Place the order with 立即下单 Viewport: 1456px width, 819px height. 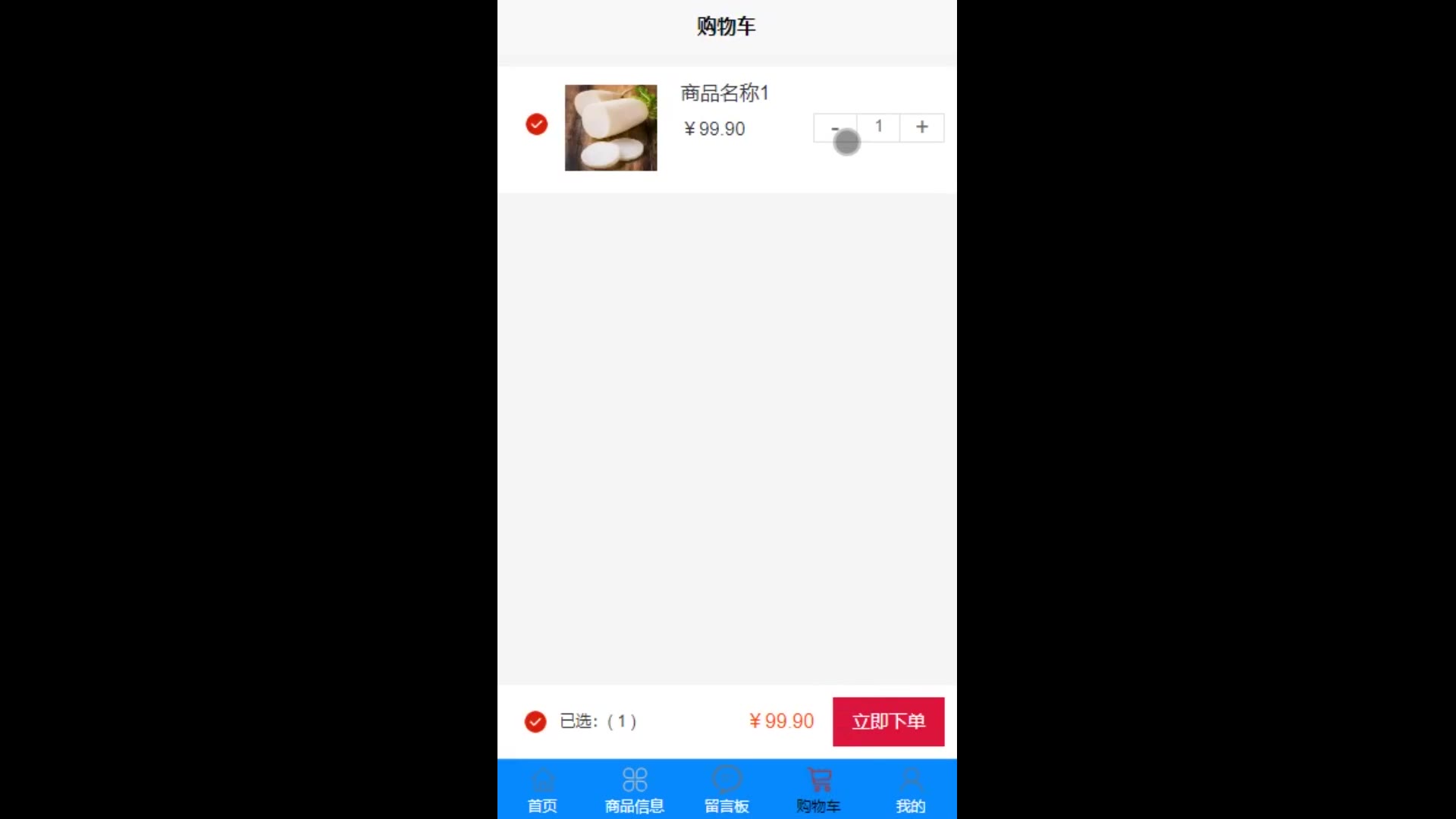[888, 721]
